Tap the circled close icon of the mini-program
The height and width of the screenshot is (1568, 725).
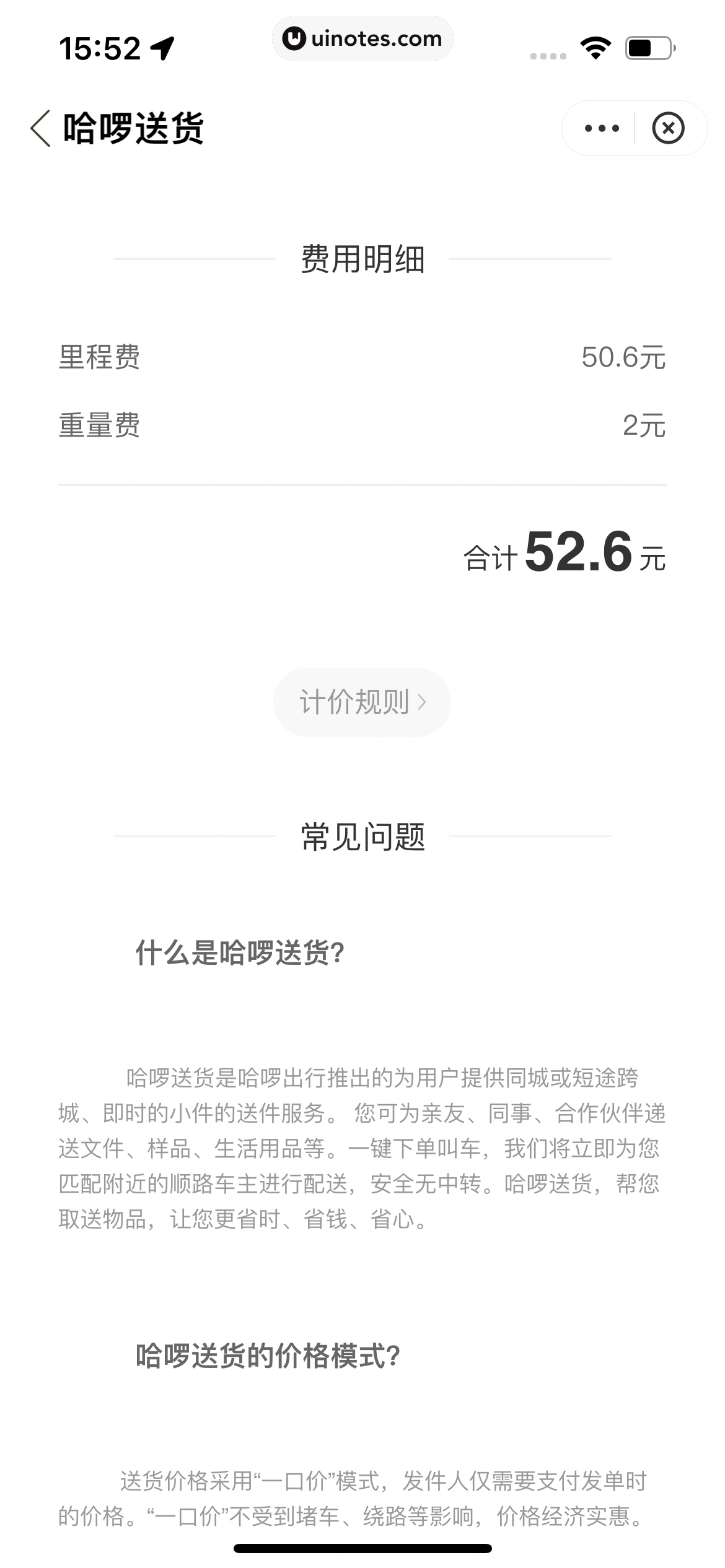tap(669, 128)
